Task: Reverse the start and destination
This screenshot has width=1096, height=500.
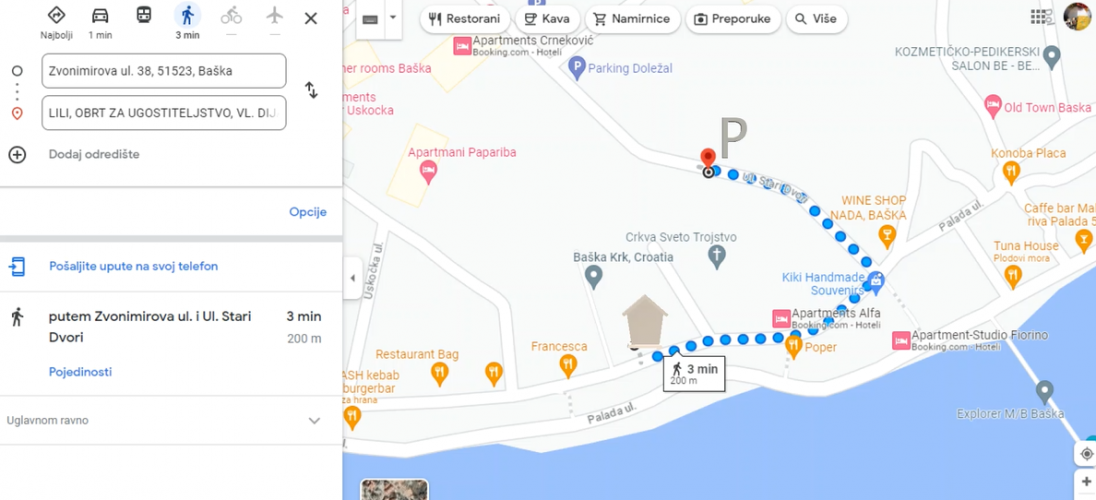Action: (311, 91)
